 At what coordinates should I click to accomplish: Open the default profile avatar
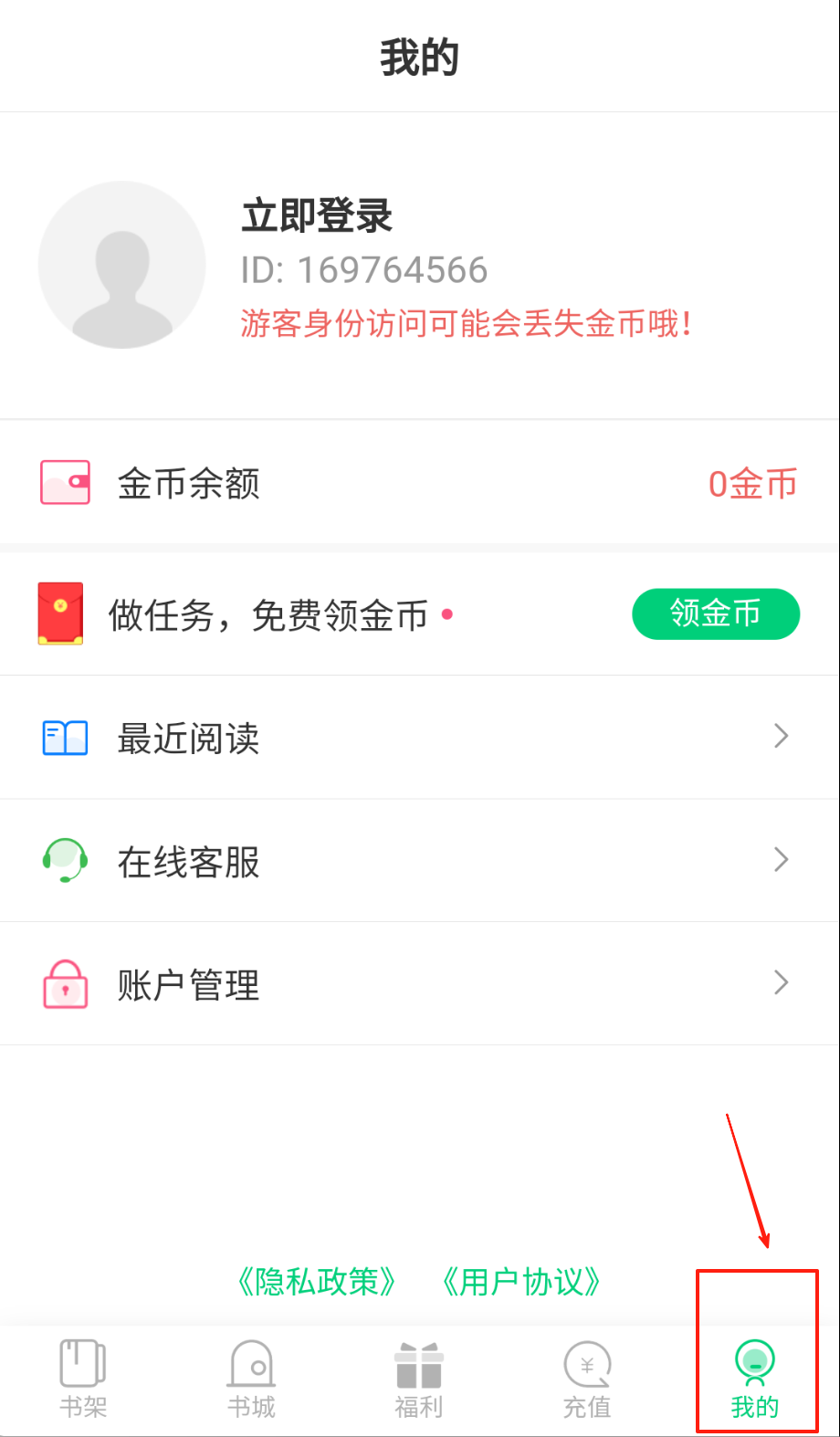click(x=121, y=265)
